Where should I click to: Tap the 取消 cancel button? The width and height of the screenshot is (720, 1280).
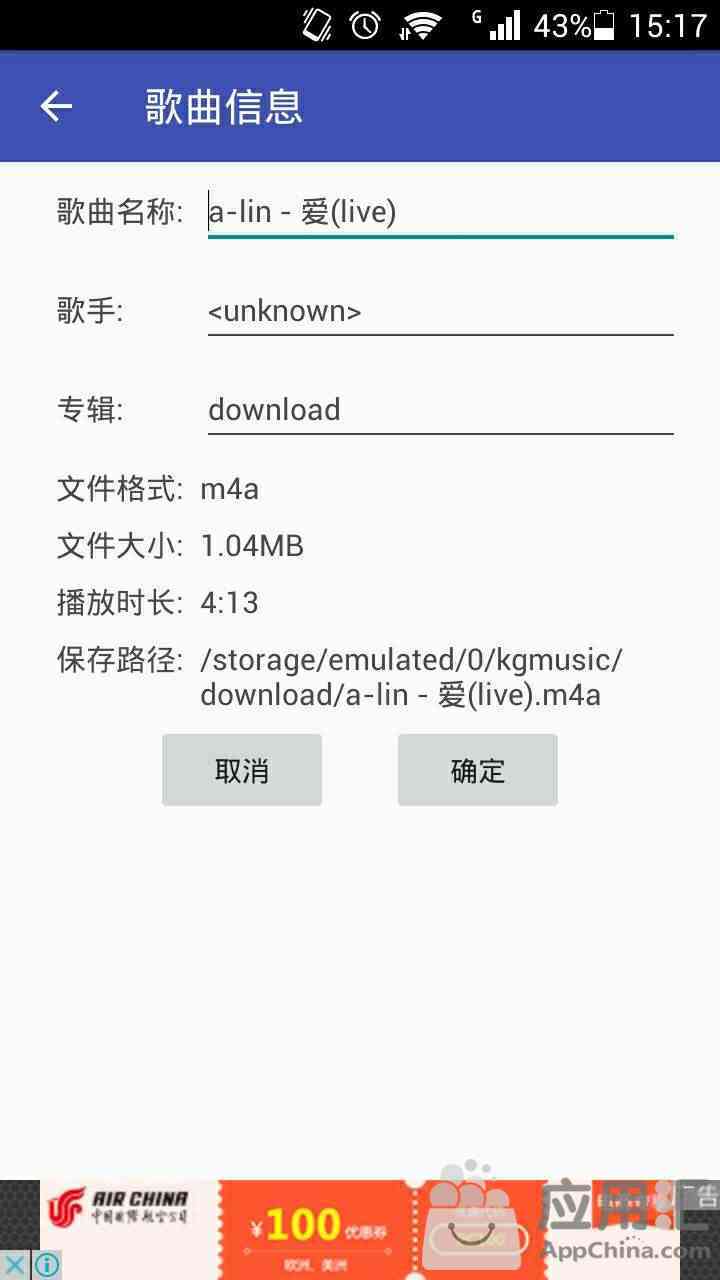(x=242, y=770)
